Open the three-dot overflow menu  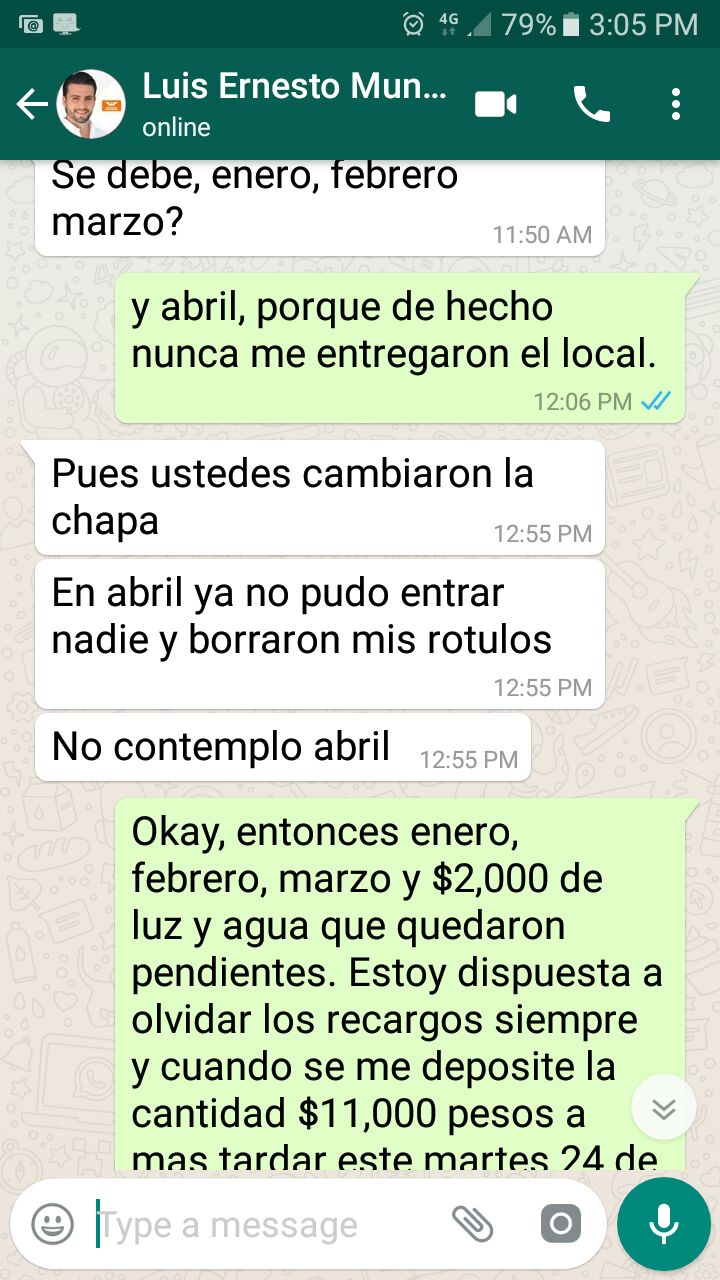tap(676, 104)
